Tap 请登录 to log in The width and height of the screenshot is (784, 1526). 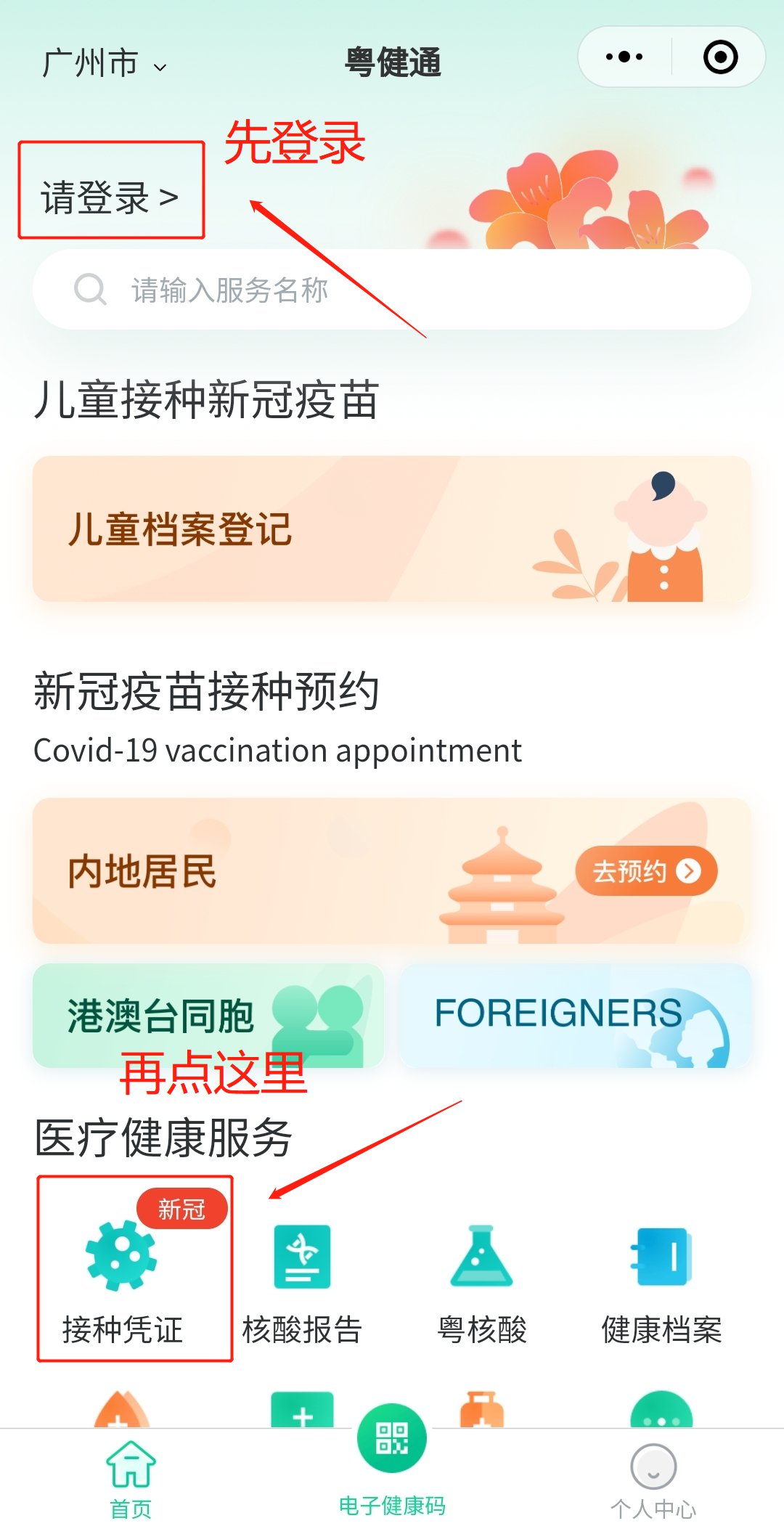(x=110, y=197)
